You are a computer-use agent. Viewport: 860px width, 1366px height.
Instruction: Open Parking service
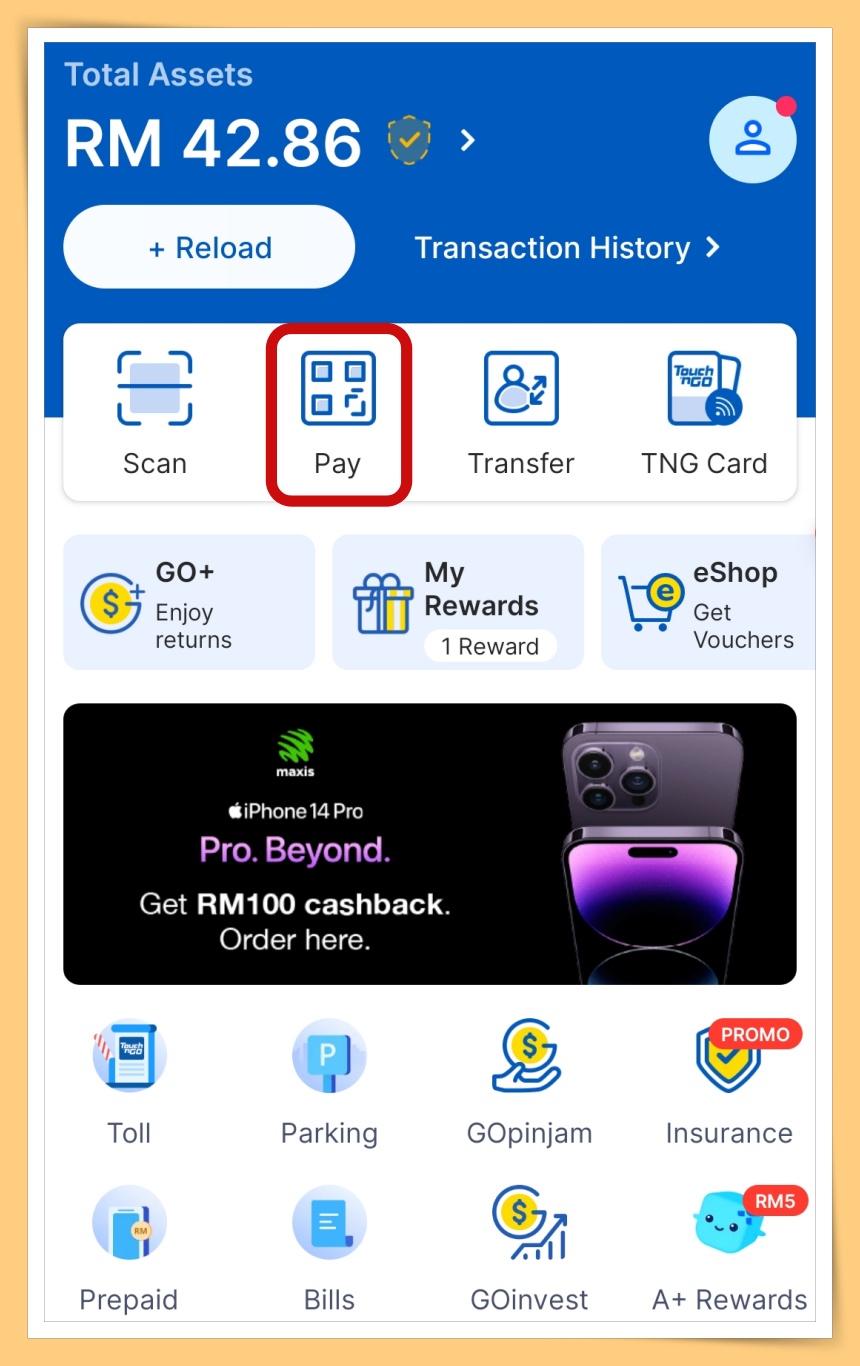point(329,1080)
